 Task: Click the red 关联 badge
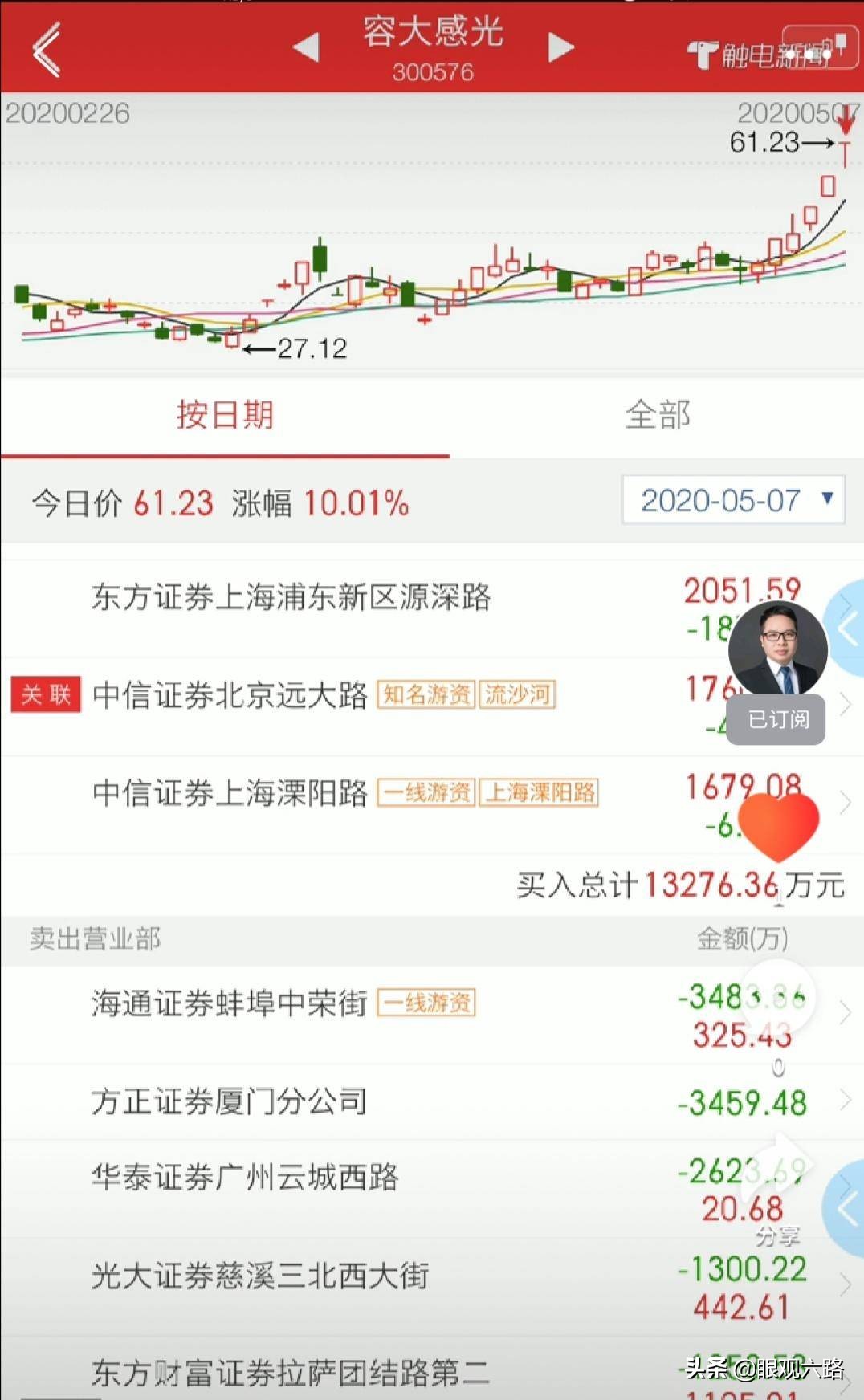coord(46,695)
